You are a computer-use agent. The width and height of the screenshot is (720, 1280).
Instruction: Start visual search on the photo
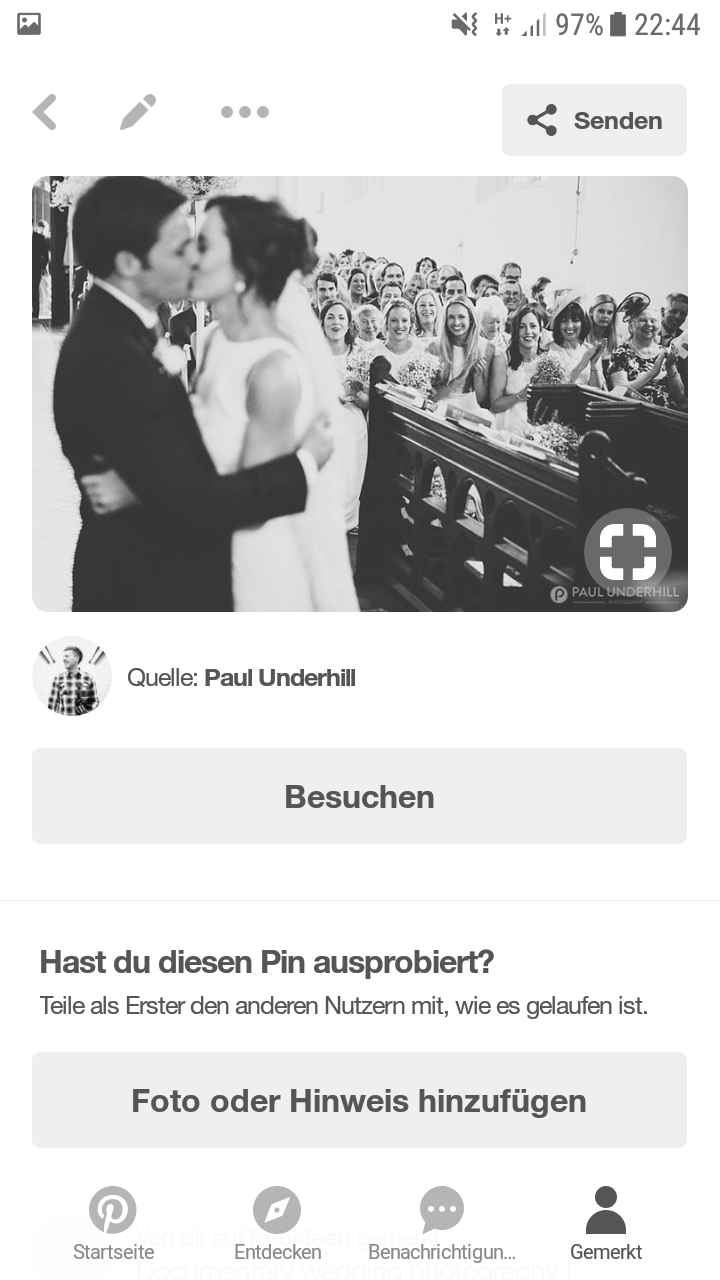click(x=627, y=551)
